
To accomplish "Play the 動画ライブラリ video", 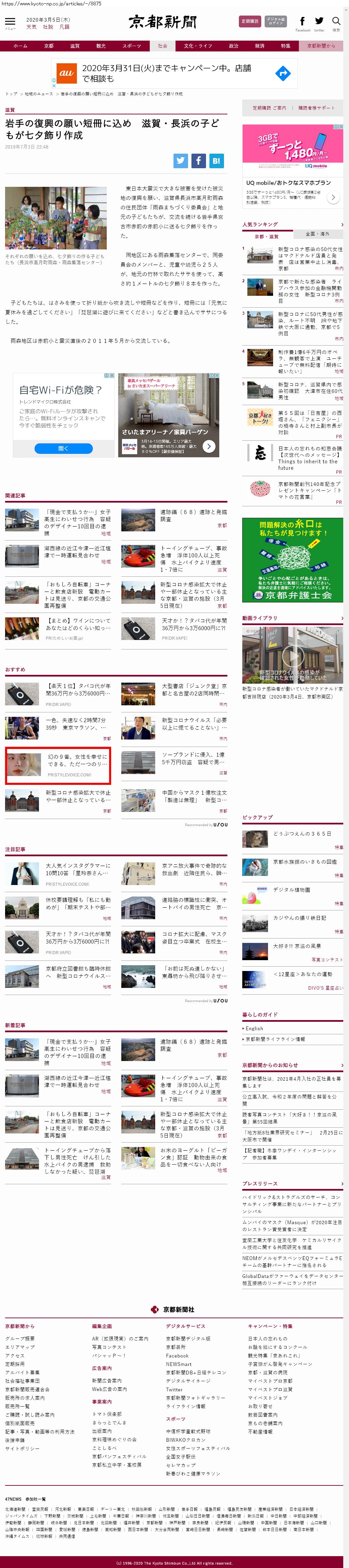I will [292, 656].
